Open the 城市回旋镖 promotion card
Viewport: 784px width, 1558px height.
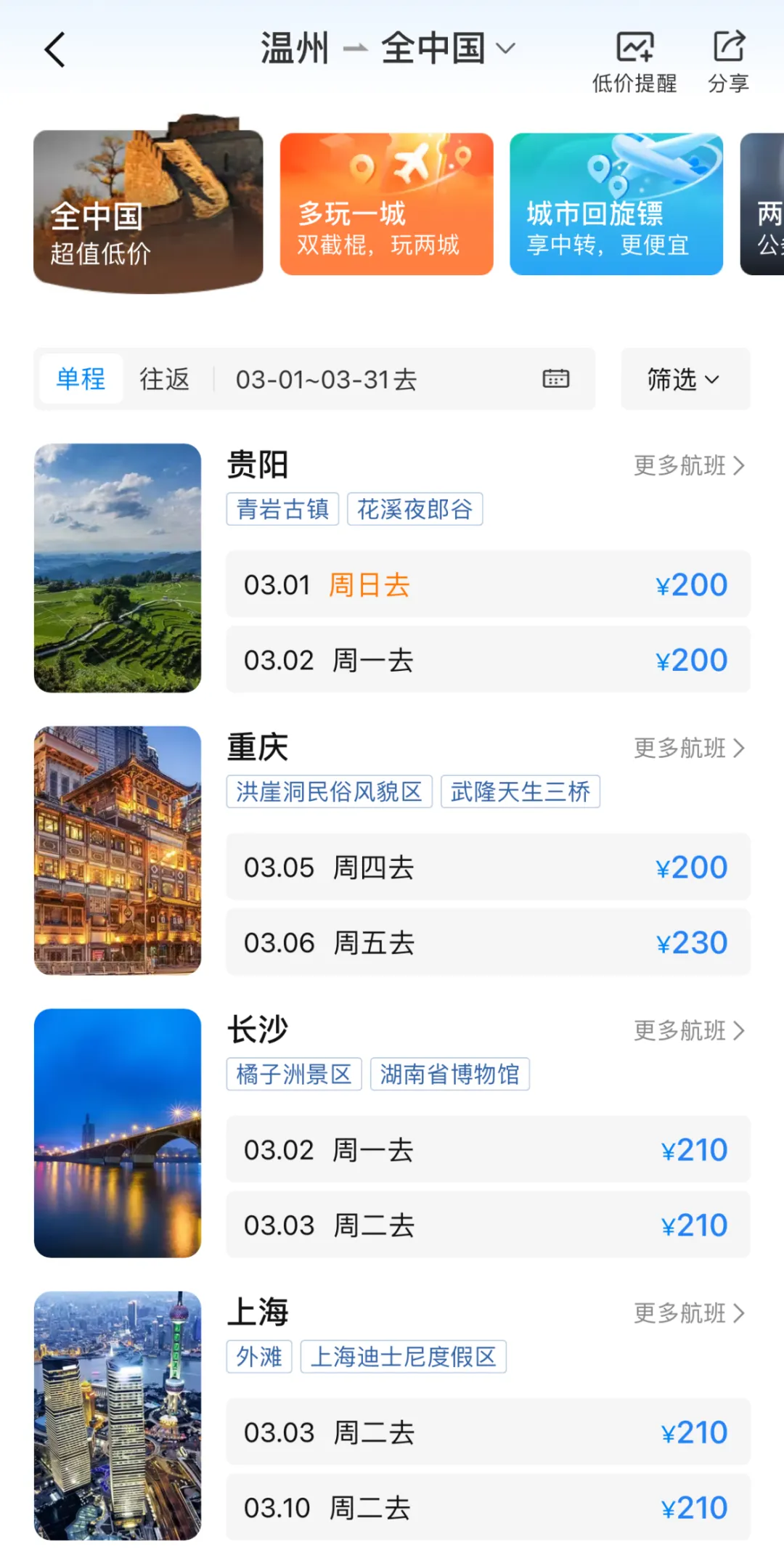pyautogui.click(x=616, y=204)
